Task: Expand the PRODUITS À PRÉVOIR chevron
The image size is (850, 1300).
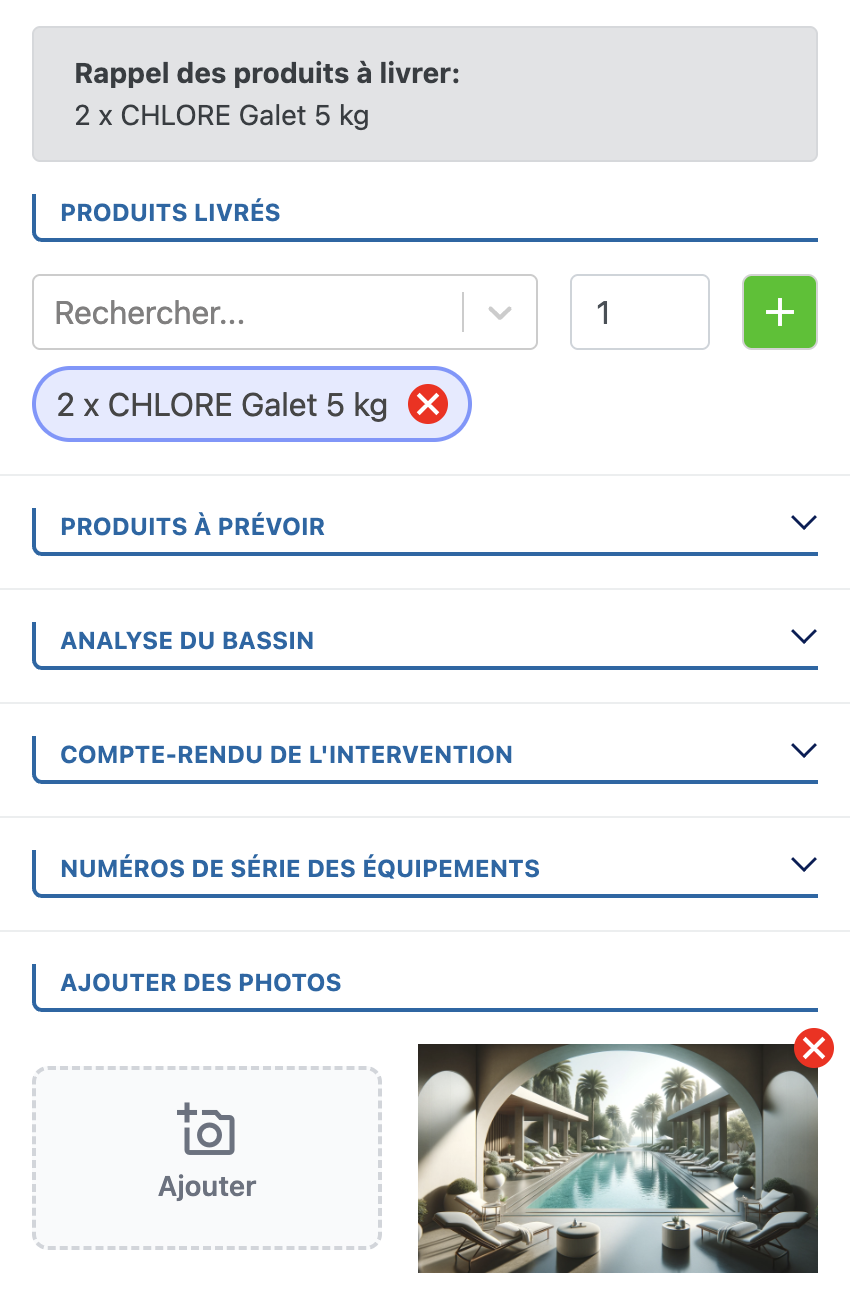Action: pyautogui.click(x=803, y=522)
